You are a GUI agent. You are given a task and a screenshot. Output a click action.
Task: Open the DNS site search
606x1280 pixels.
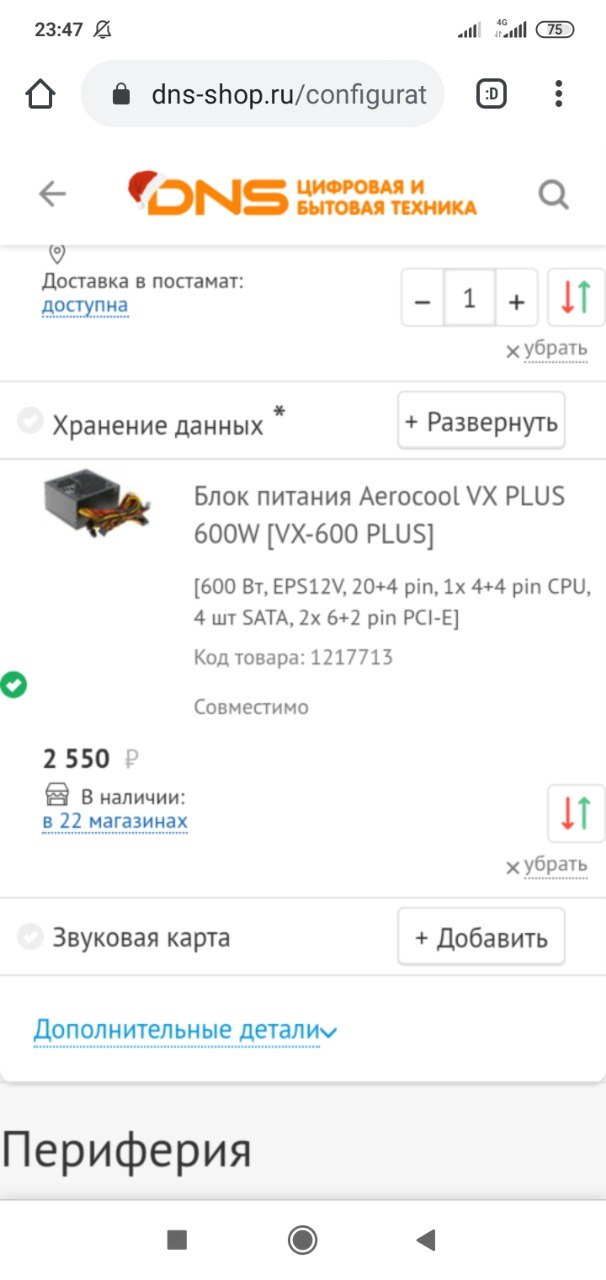[x=553, y=194]
